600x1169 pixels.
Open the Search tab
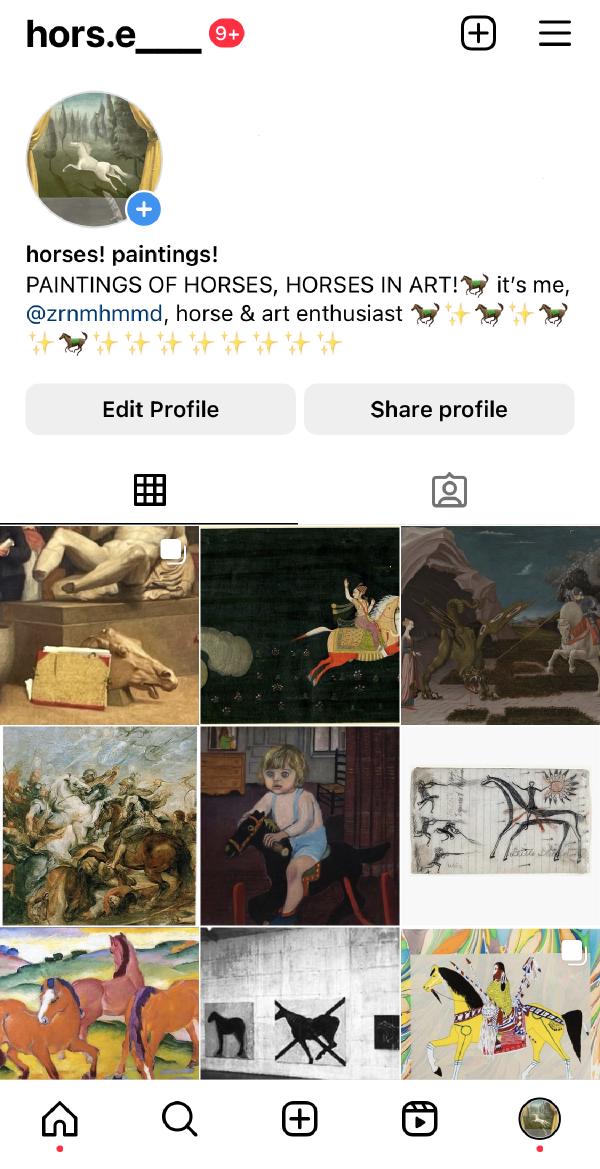click(179, 1119)
